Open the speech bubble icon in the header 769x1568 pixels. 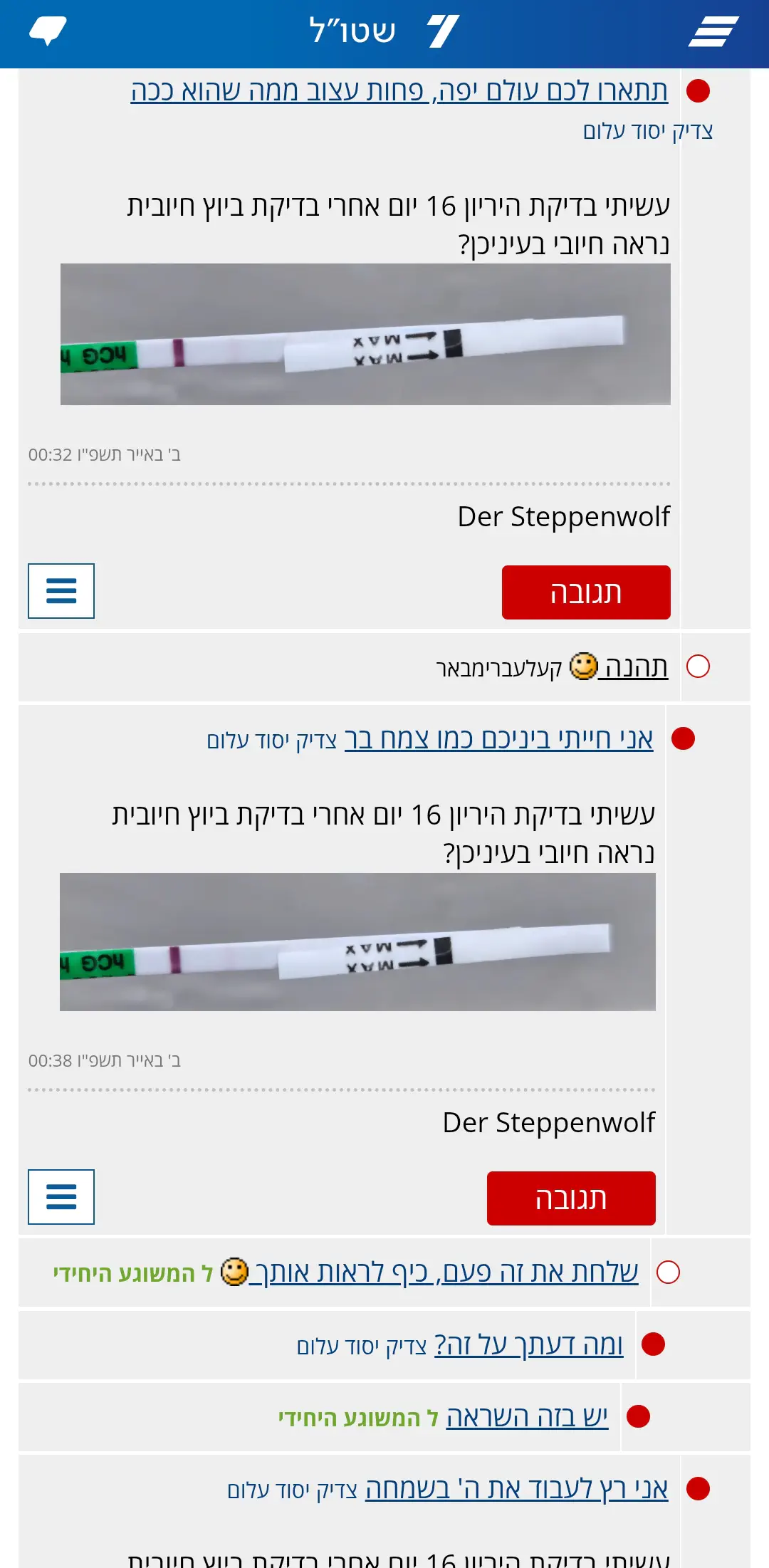pos(48,31)
